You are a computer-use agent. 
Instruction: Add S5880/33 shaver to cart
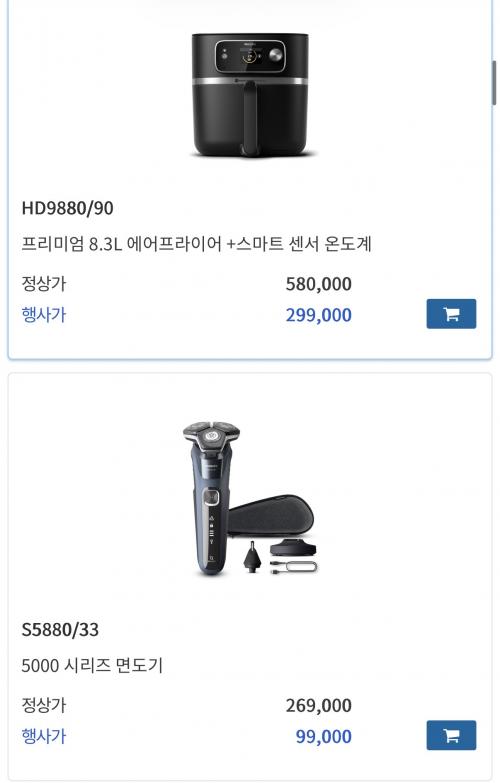point(451,735)
